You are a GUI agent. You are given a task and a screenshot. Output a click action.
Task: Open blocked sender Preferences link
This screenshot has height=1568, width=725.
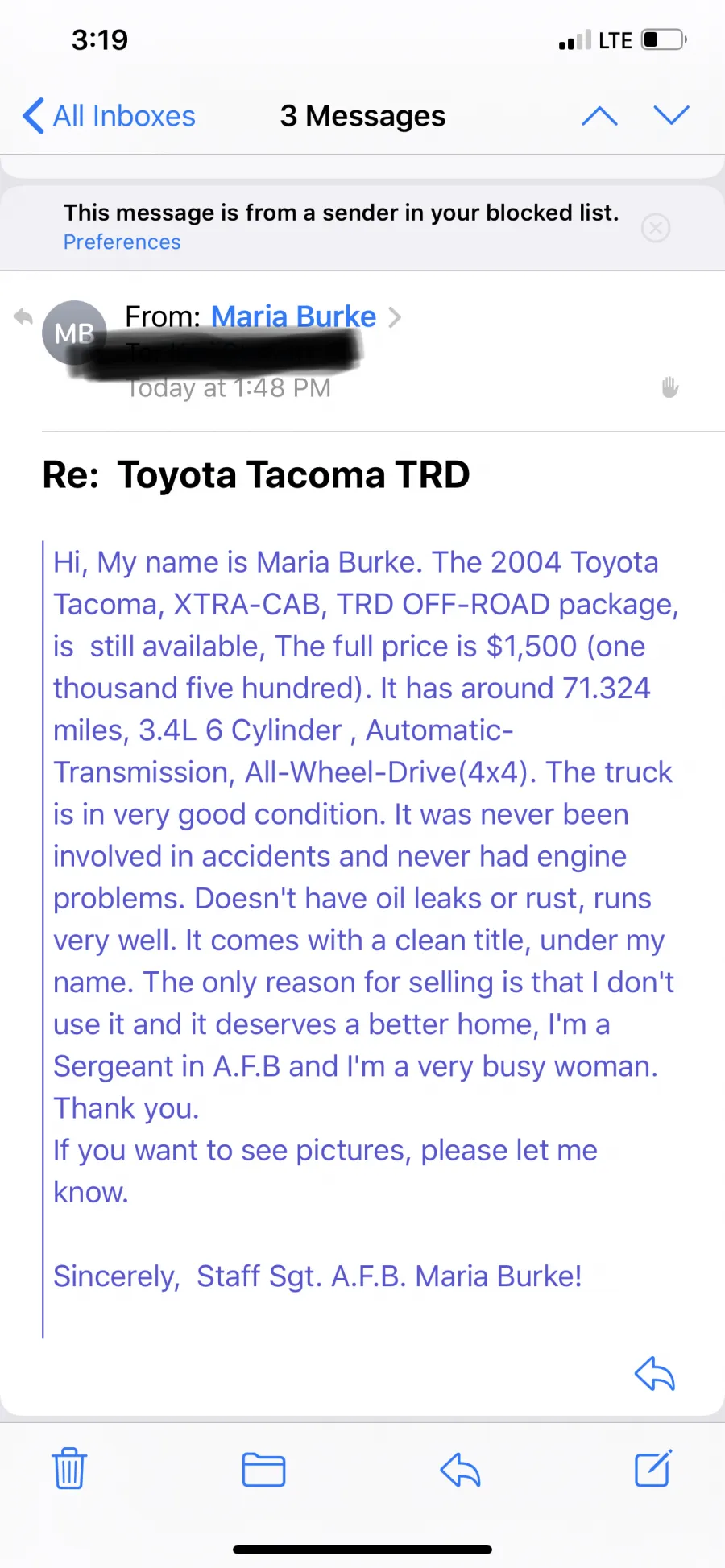[x=122, y=242]
